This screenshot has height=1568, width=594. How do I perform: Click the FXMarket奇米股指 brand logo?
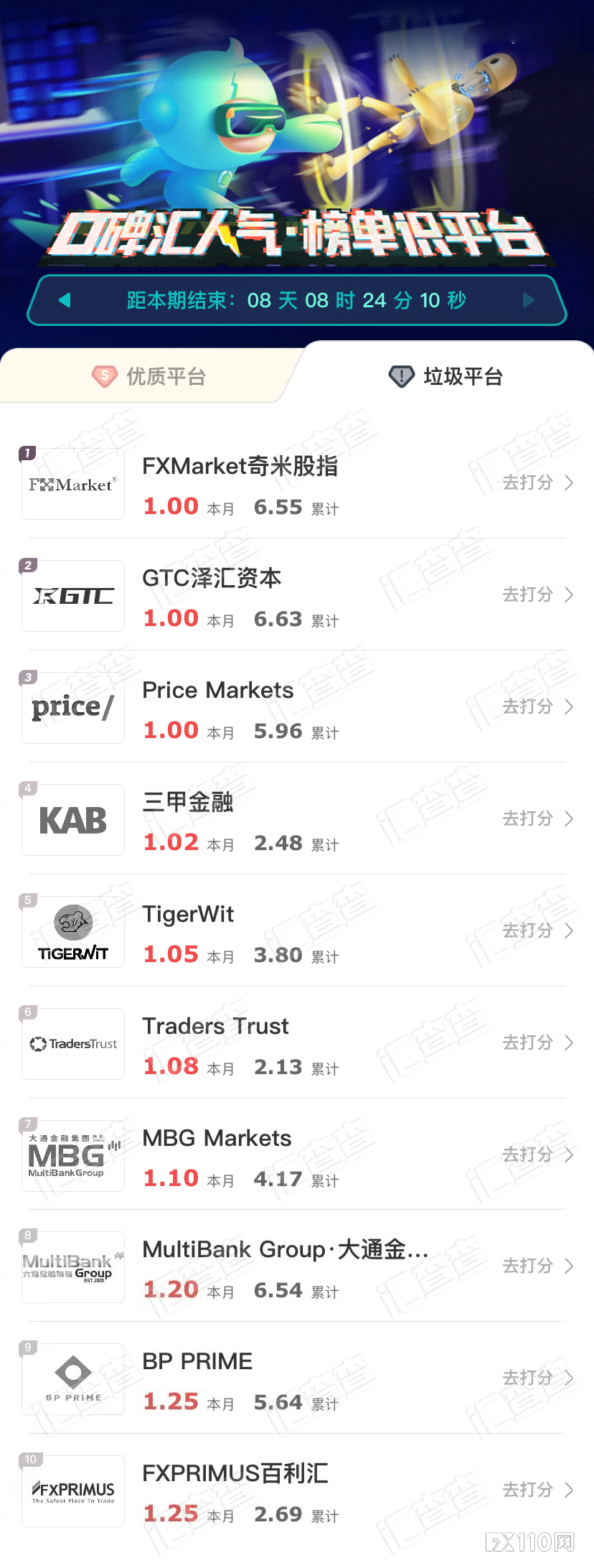coord(72,484)
